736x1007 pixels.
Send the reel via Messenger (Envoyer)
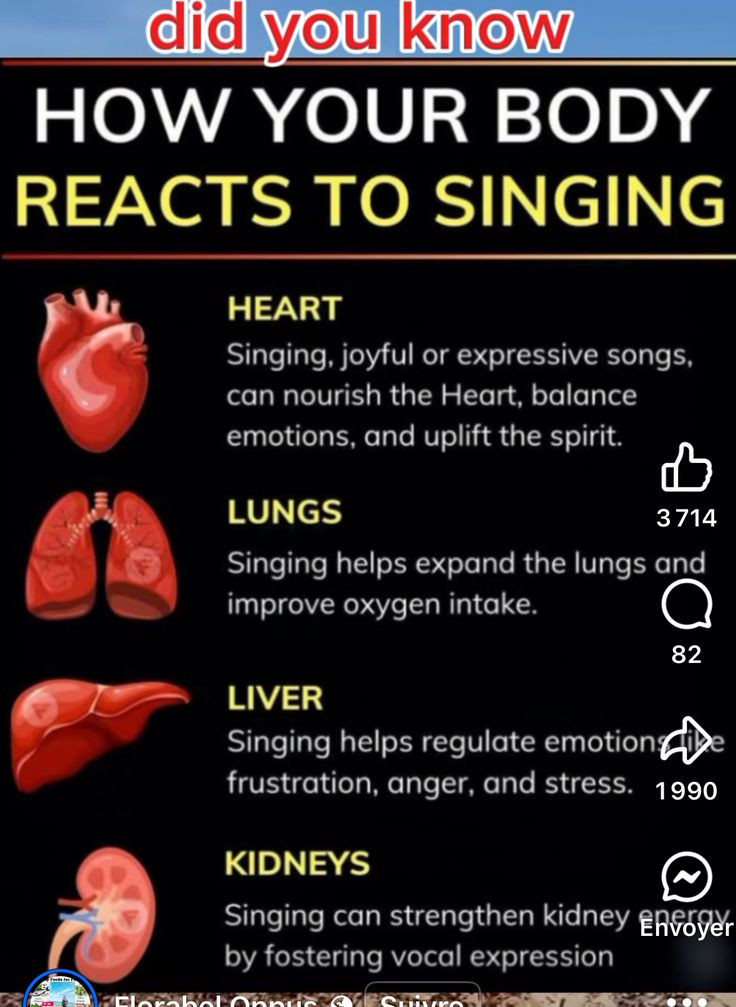(686, 879)
